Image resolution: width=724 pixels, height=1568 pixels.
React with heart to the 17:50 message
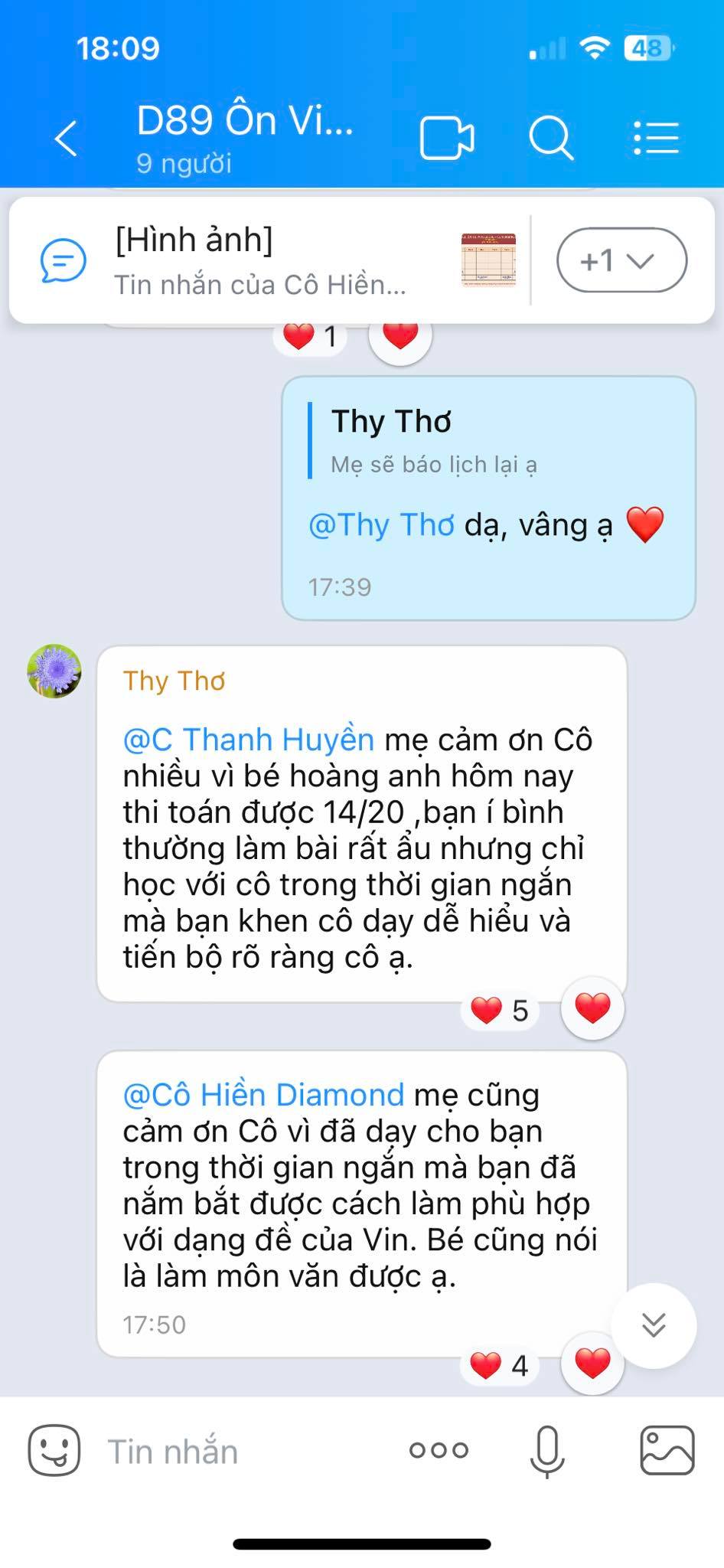(592, 1364)
